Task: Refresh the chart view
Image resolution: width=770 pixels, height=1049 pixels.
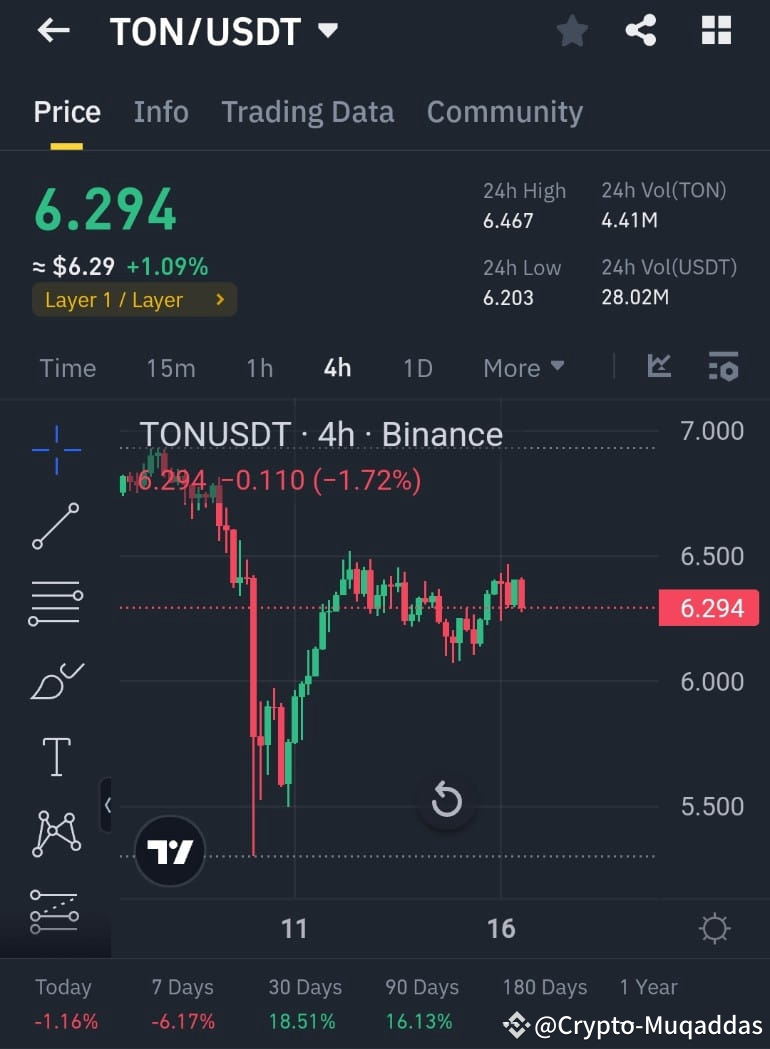Action: coord(447,800)
